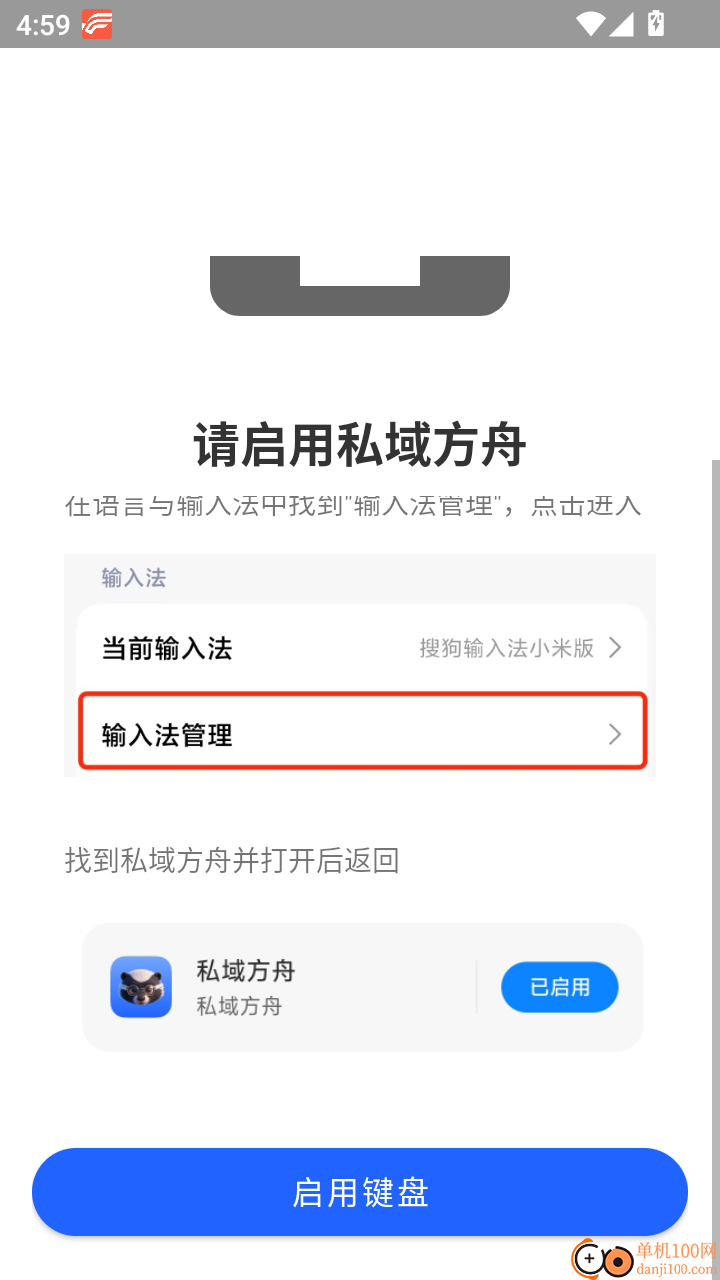Viewport: 720px width, 1280px height.
Task: Tap the chevron next to 搜狗输入法小米版
Action: [615, 648]
